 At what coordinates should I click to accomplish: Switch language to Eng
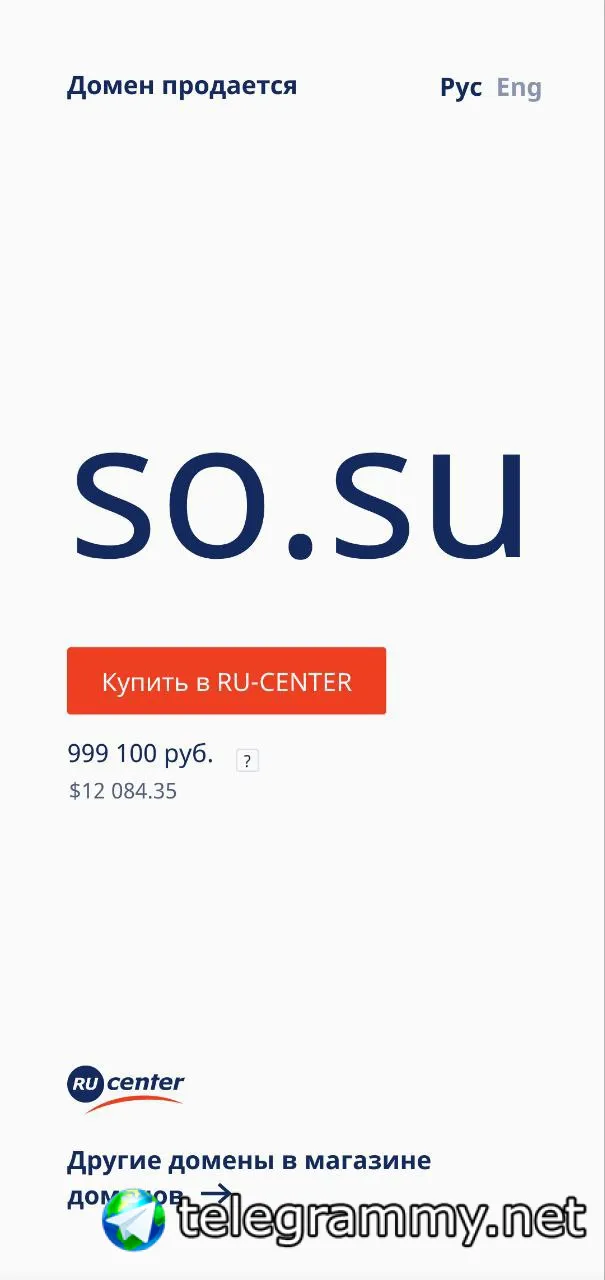519,88
